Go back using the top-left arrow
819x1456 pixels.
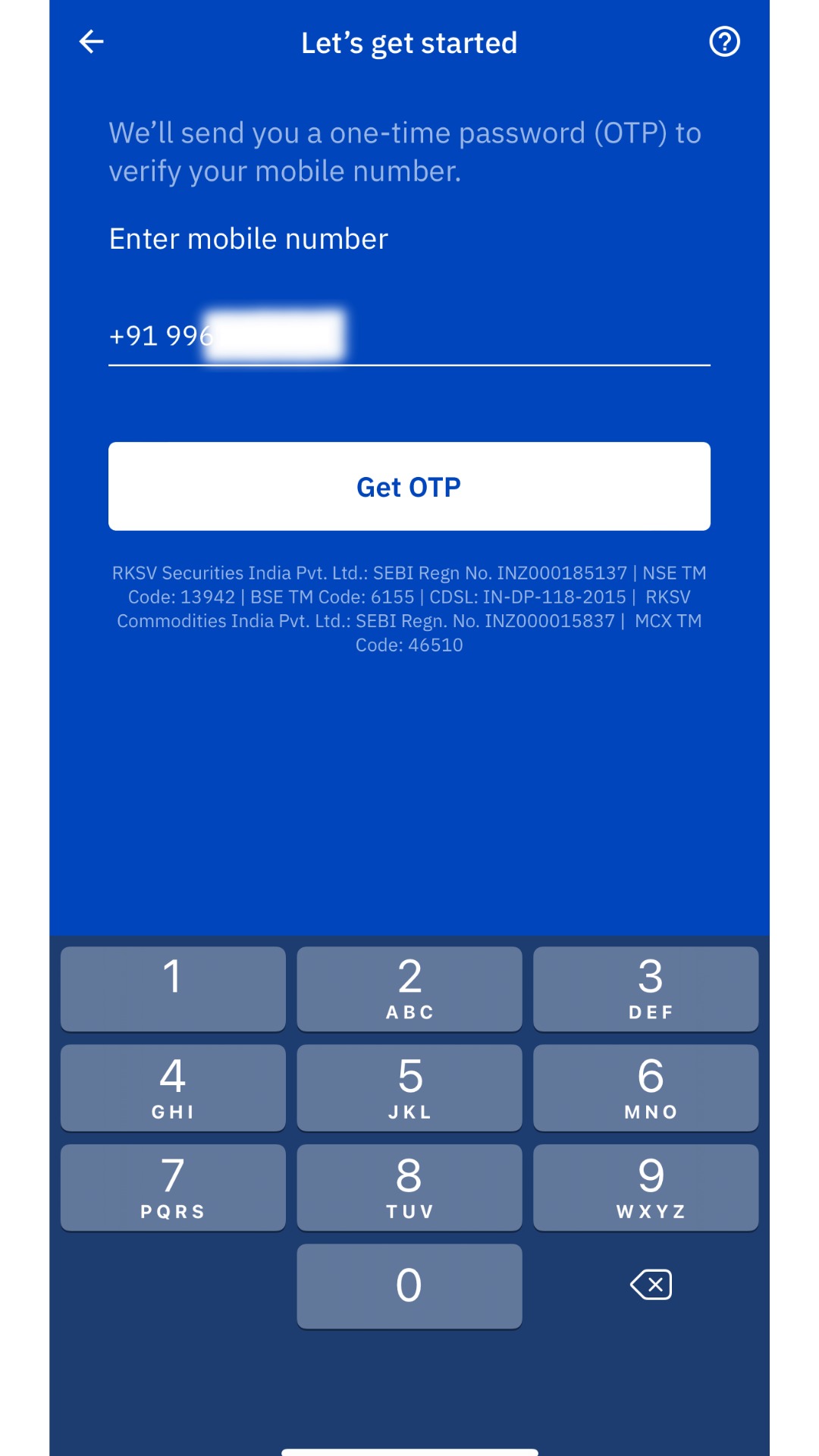click(x=92, y=42)
